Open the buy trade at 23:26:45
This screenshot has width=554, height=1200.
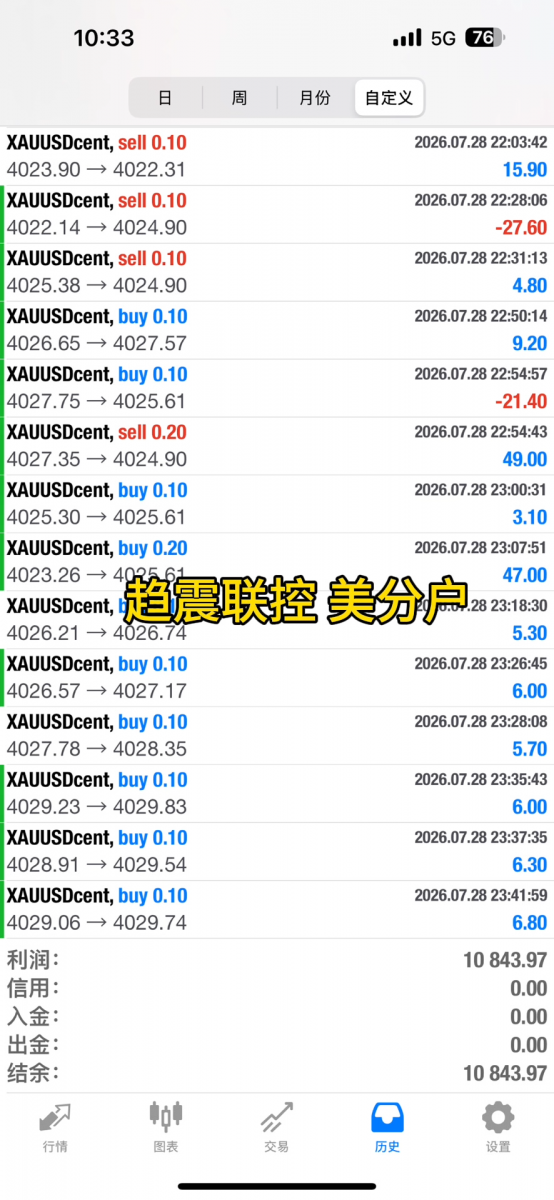click(277, 678)
